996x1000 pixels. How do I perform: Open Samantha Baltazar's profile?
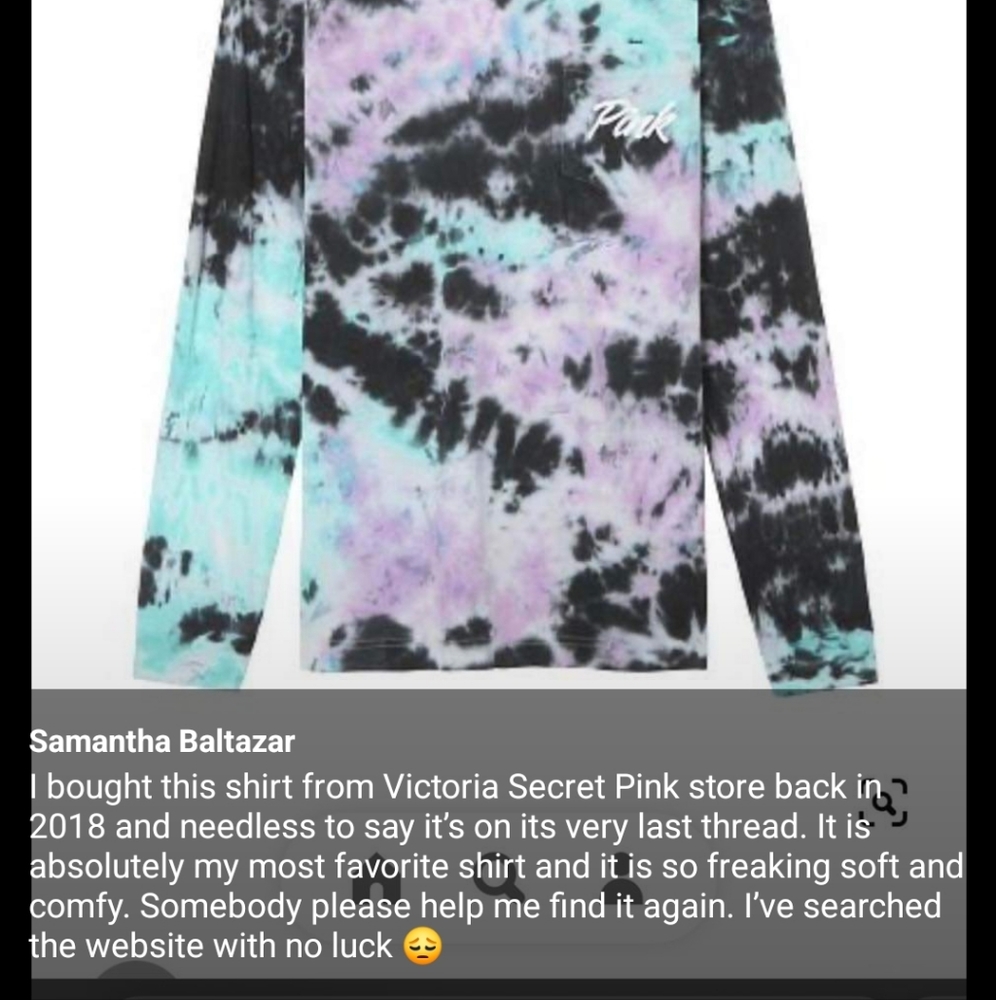click(163, 742)
